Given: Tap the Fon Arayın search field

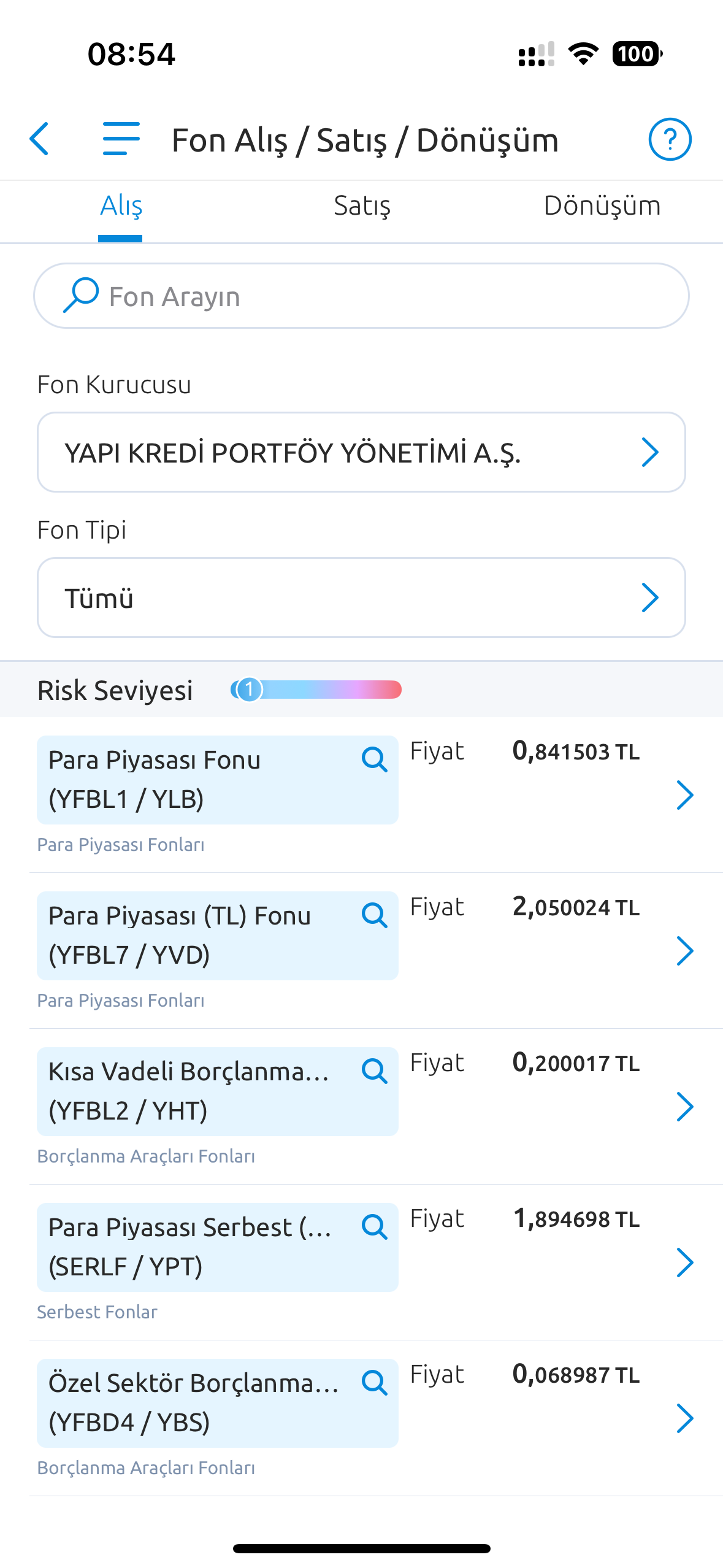Looking at the screenshot, I should tap(361, 296).
